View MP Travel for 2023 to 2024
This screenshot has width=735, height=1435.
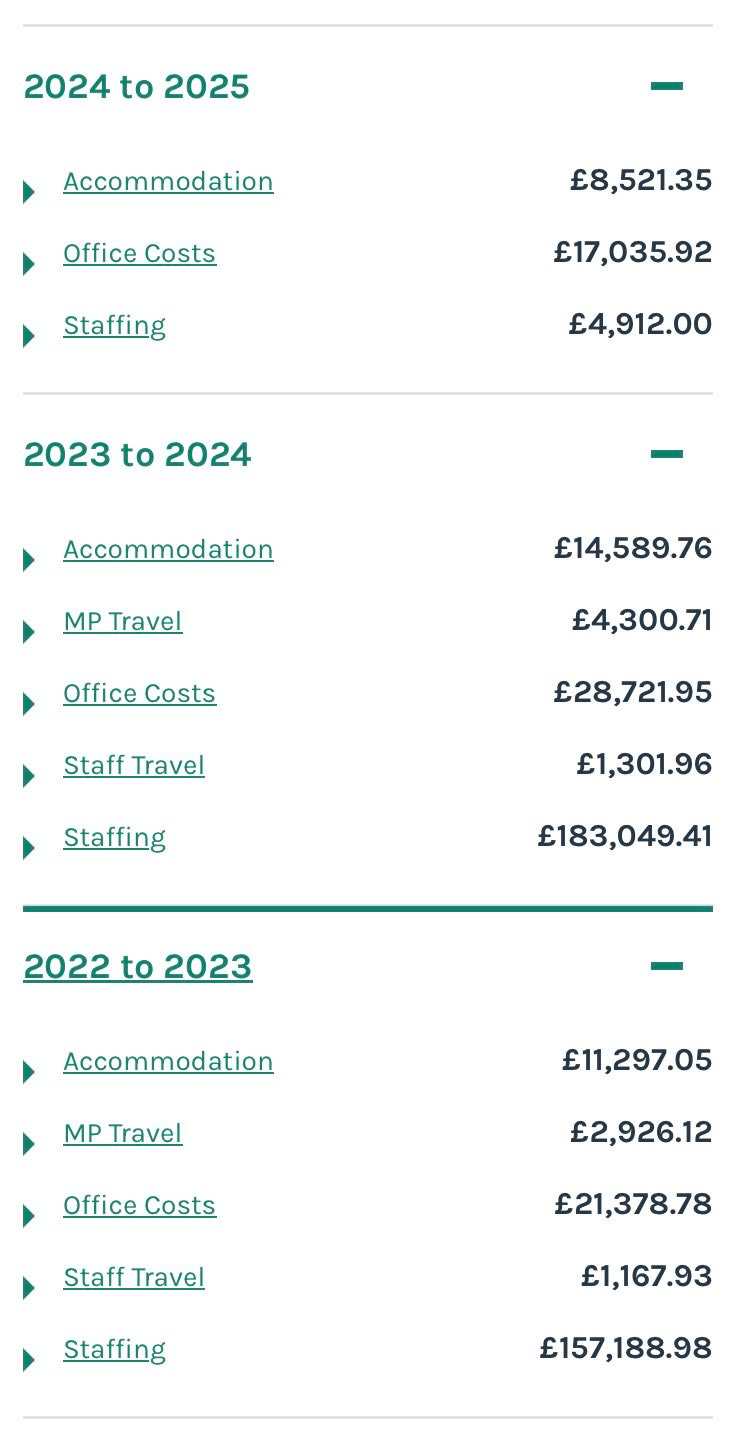(122, 622)
